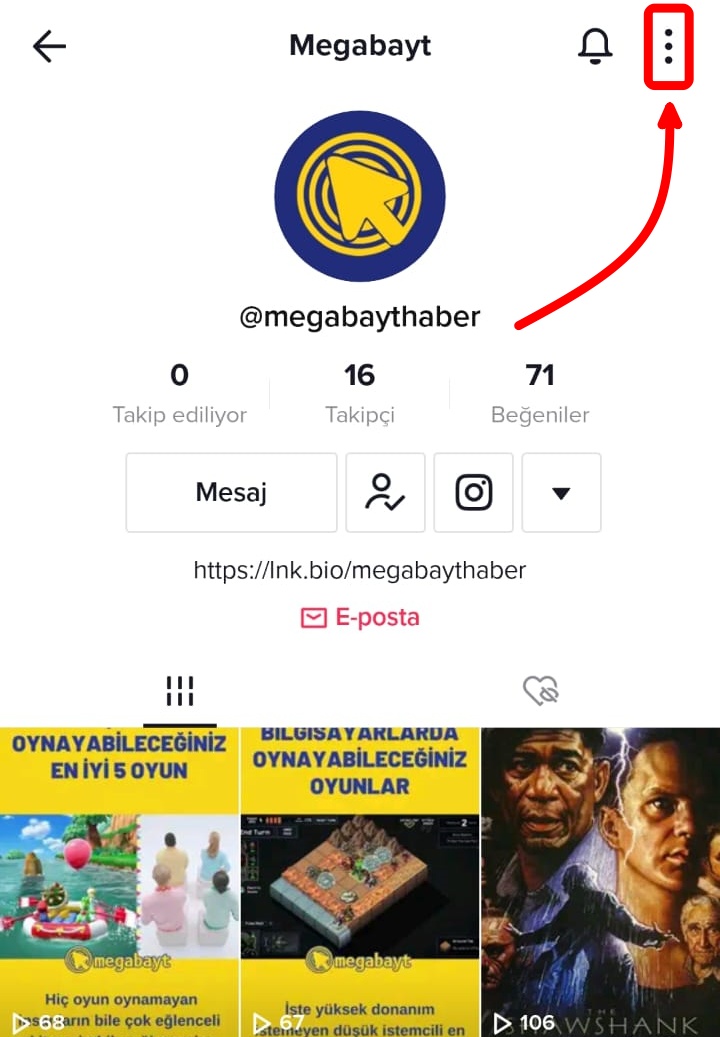Open the lnk.bio/megabaythaber link
The image size is (720, 1037).
pyautogui.click(x=359, y=571)
